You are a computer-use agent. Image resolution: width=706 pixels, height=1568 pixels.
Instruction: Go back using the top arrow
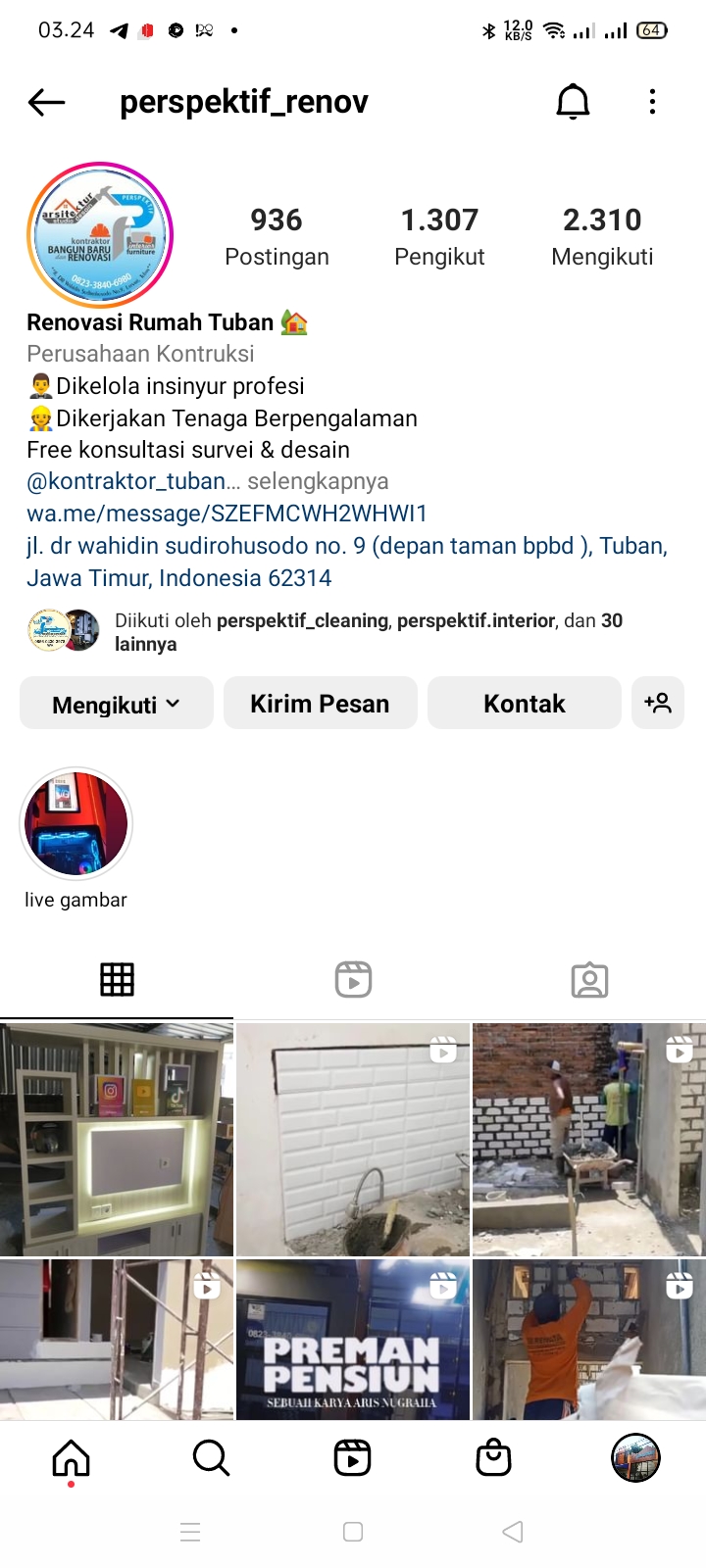tap(46, 102)
